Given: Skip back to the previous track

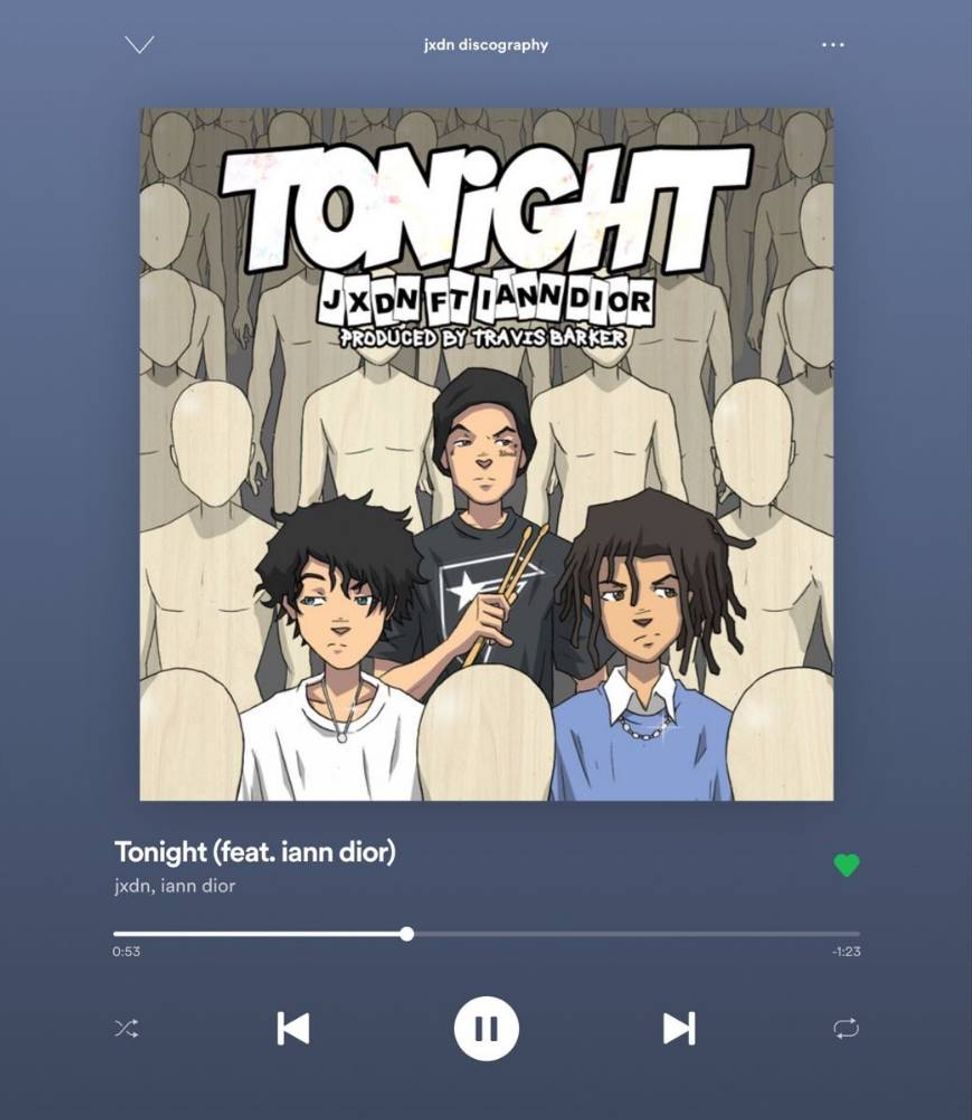Looking at the screenshot, I should coord(293,1028).
